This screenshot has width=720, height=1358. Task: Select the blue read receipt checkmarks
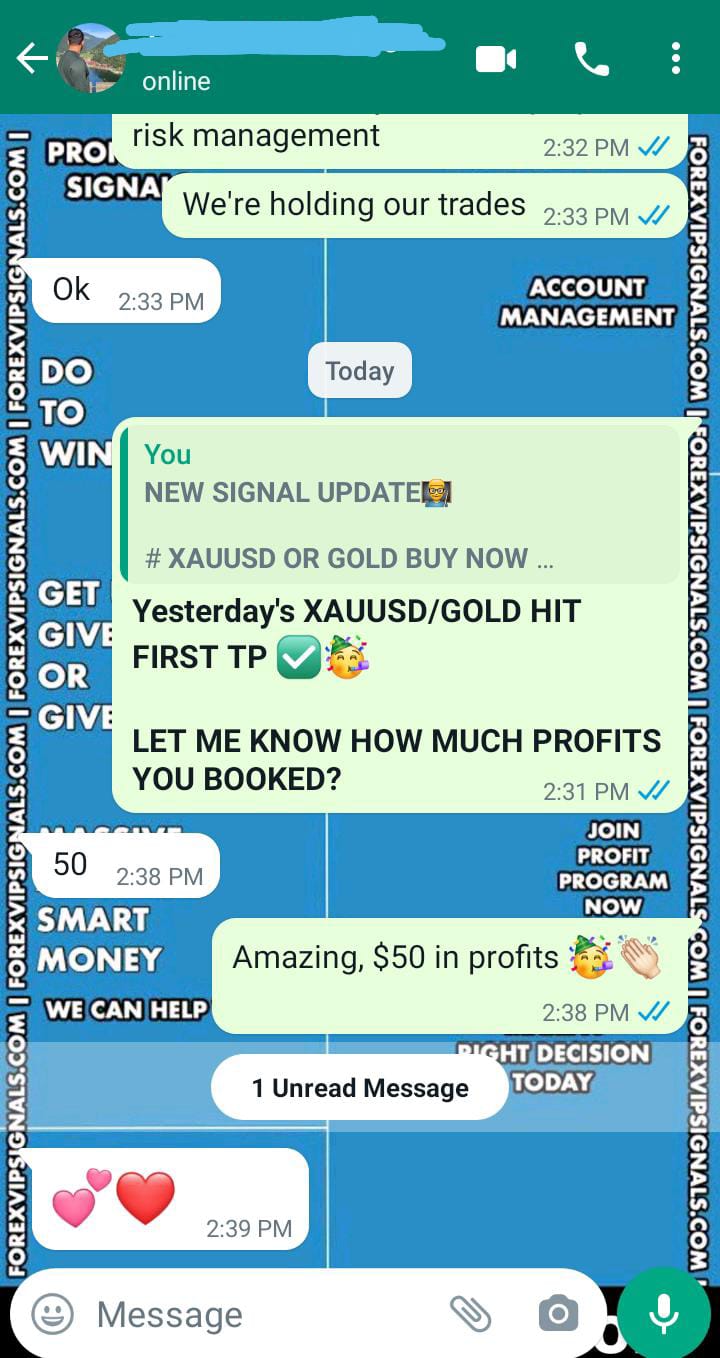[655, 1012]
